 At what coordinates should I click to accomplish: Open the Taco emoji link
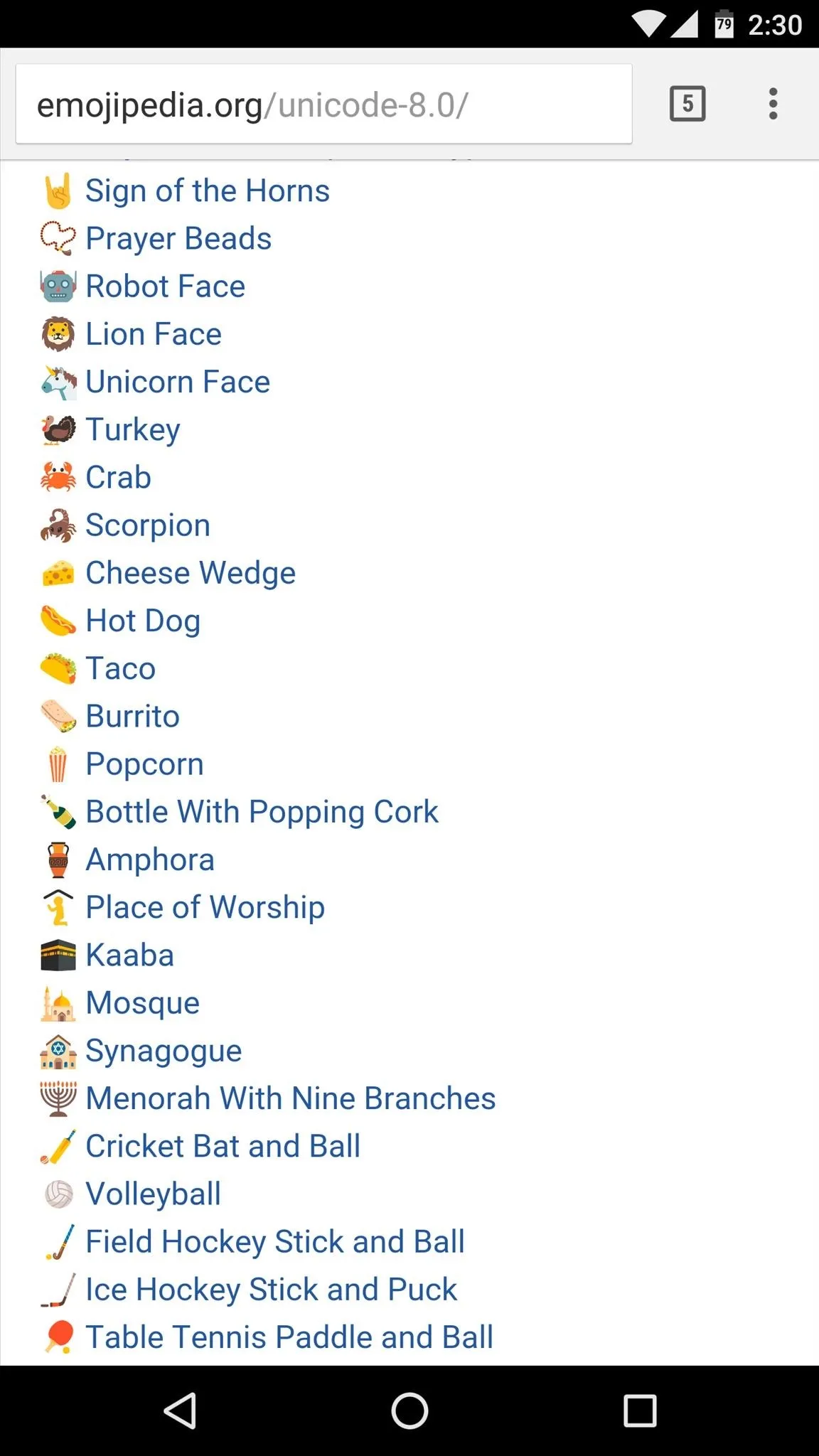point(120,668)
